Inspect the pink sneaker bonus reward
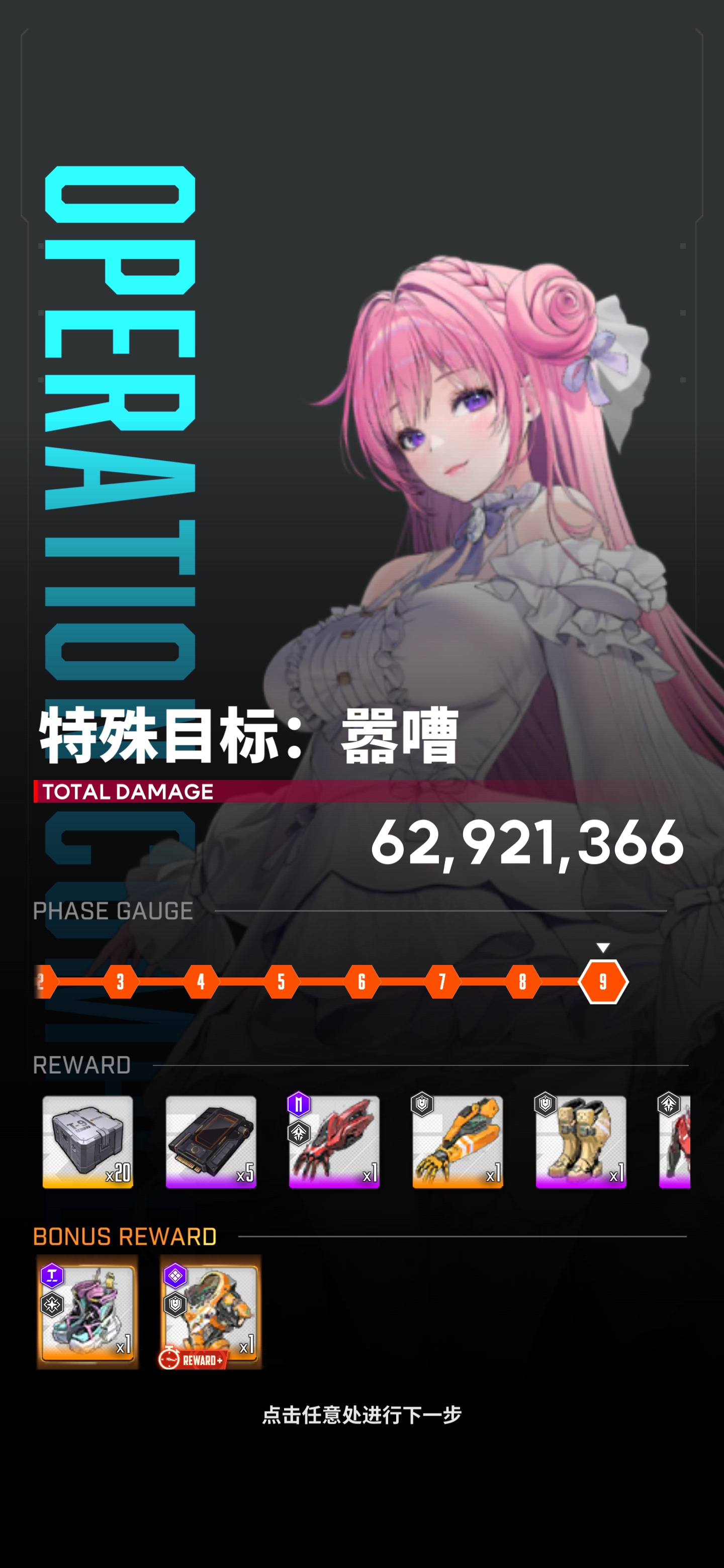Viewport: 724px width, 1568px height. [x=87, y=1312]
